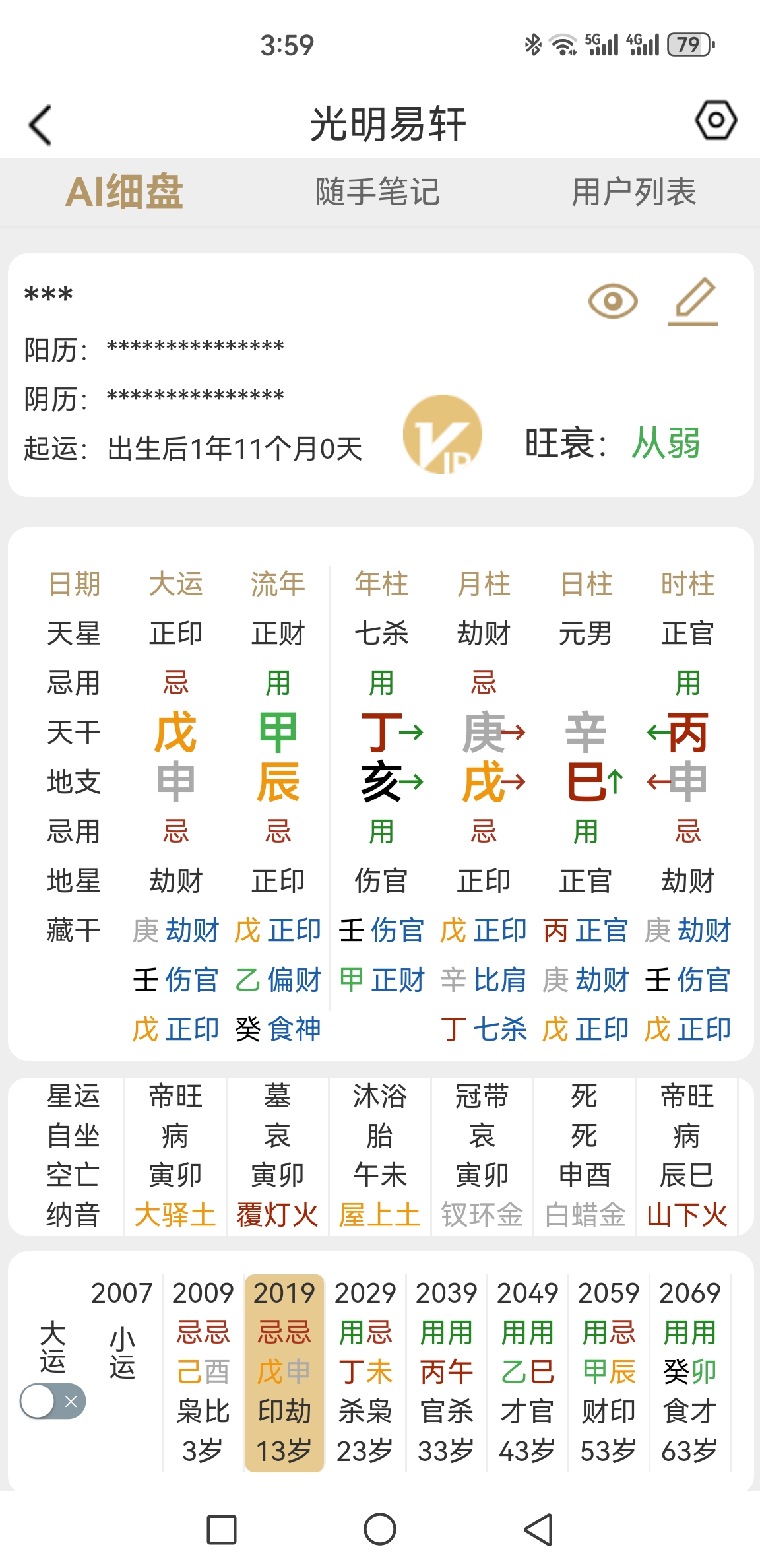Image resolution: width=760 pixels, height=1568 pixels.
Task: Go back using the top-left arrow
Action: point(41,125)
